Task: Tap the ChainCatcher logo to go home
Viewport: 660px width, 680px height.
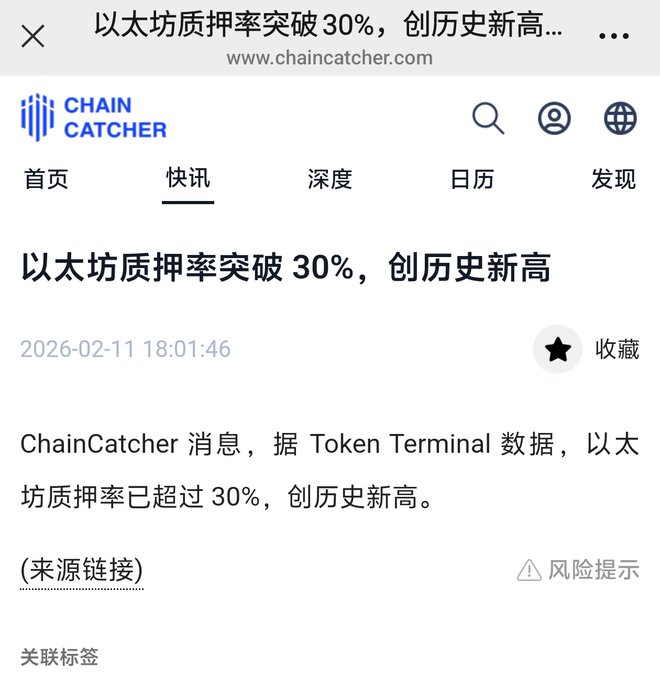Action: (x=94, y=118)
